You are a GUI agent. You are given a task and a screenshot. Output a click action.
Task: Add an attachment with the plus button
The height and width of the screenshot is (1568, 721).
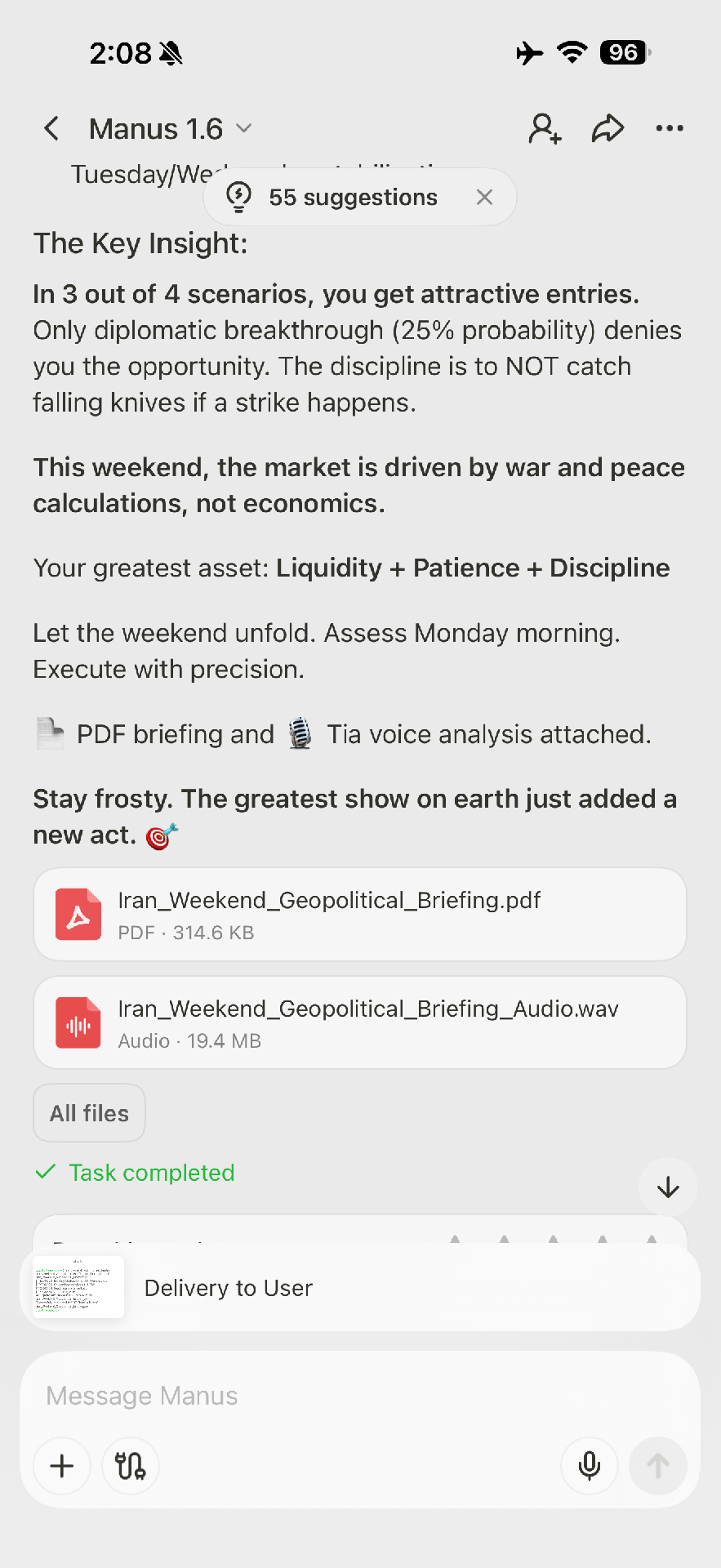[62, 1466]
